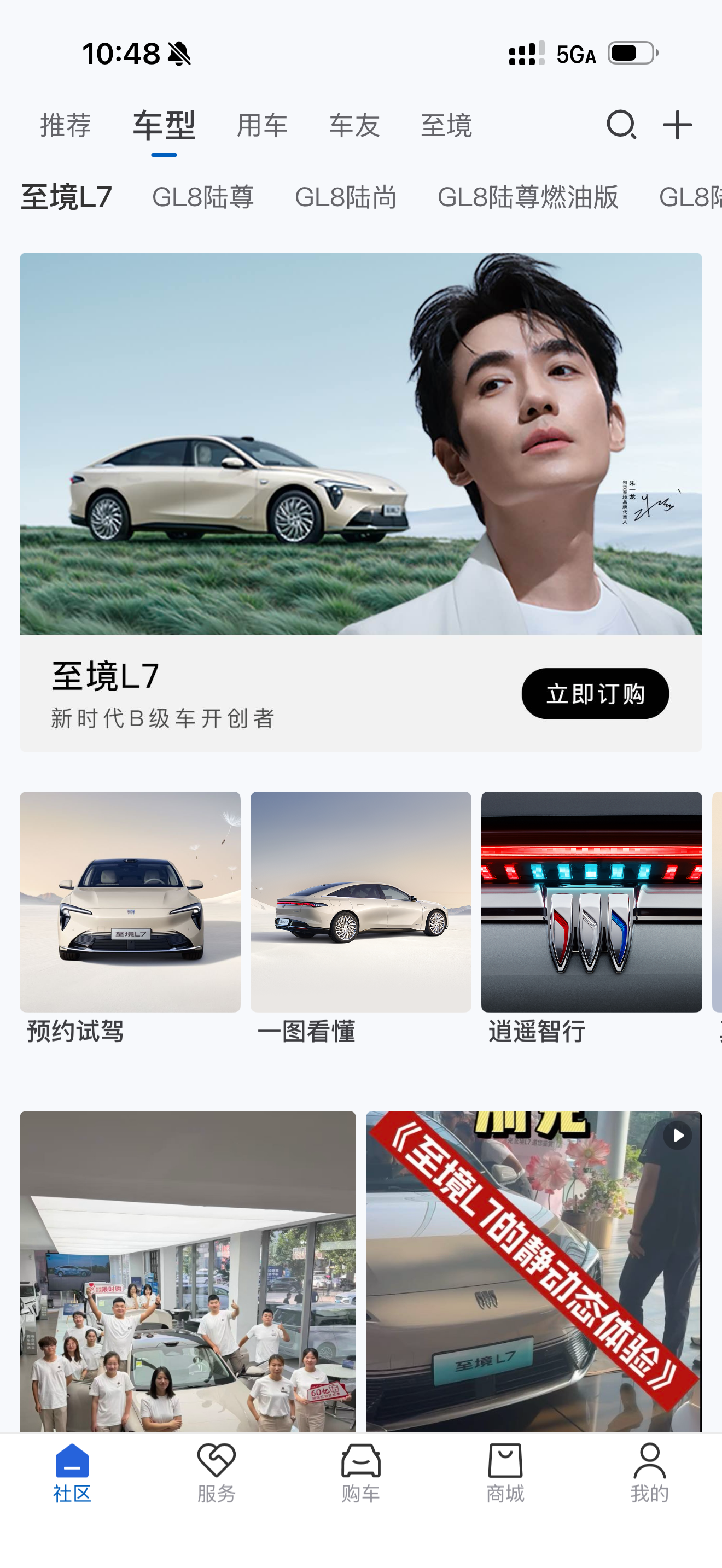This screenshot has width=722, height=1568.
Task: Choose the GL8陆尊燃油版 model
Action: point(528,197)
